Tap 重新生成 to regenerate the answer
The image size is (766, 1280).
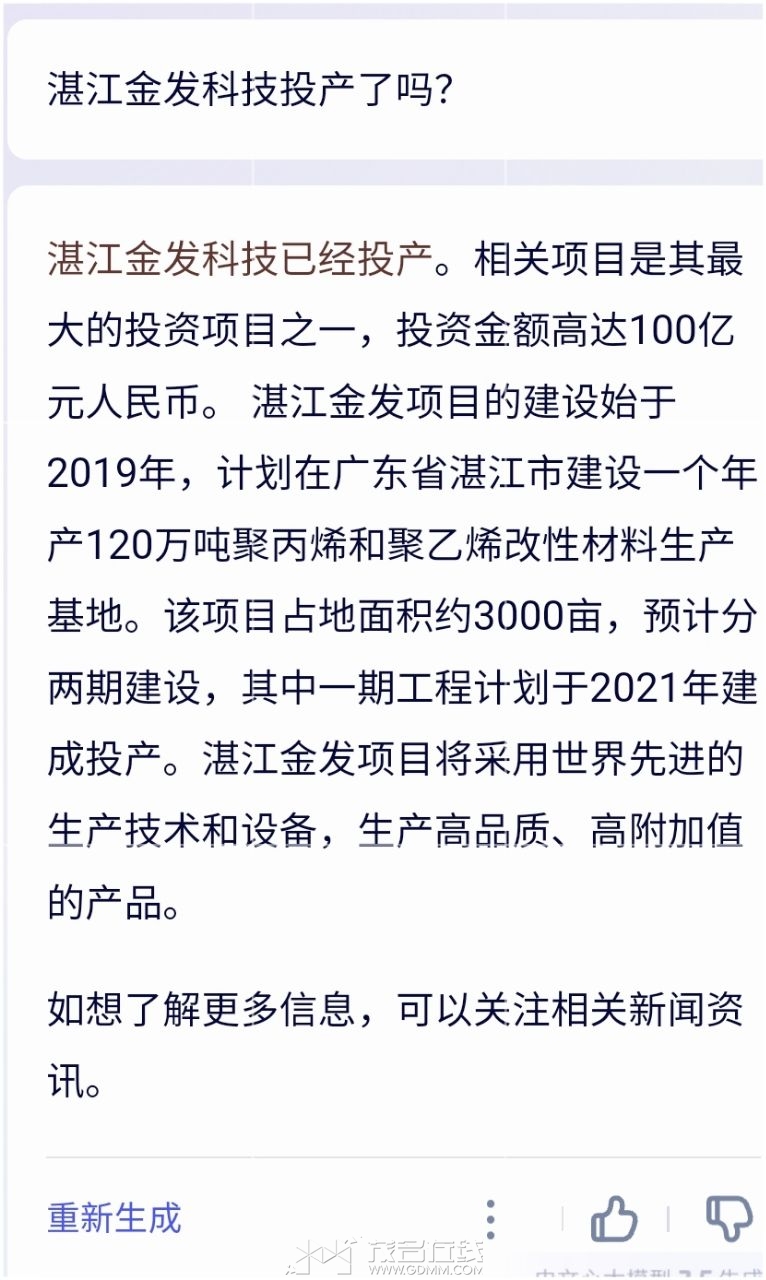(114, 1218)
